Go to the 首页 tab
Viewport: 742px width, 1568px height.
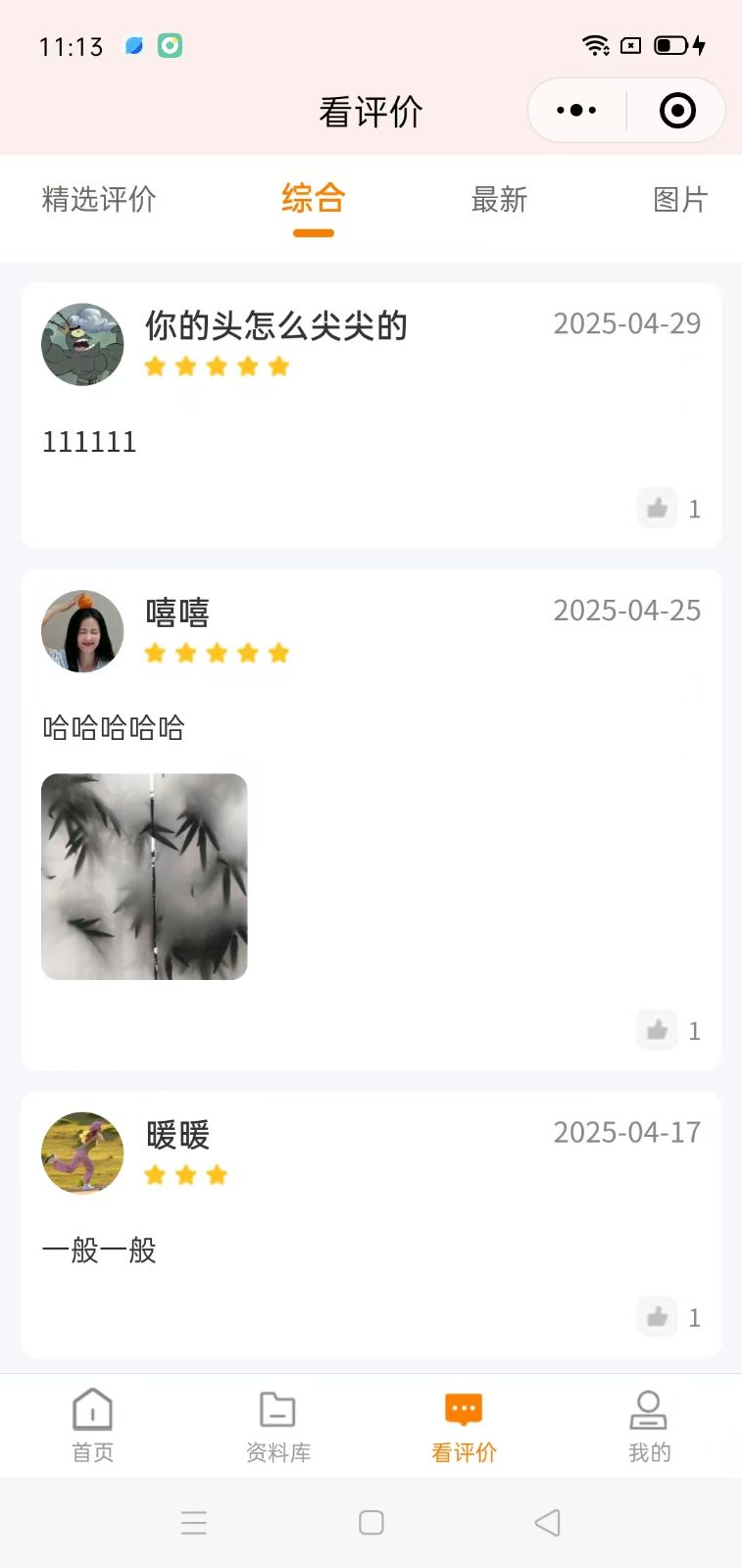[x=93, y=1426]
